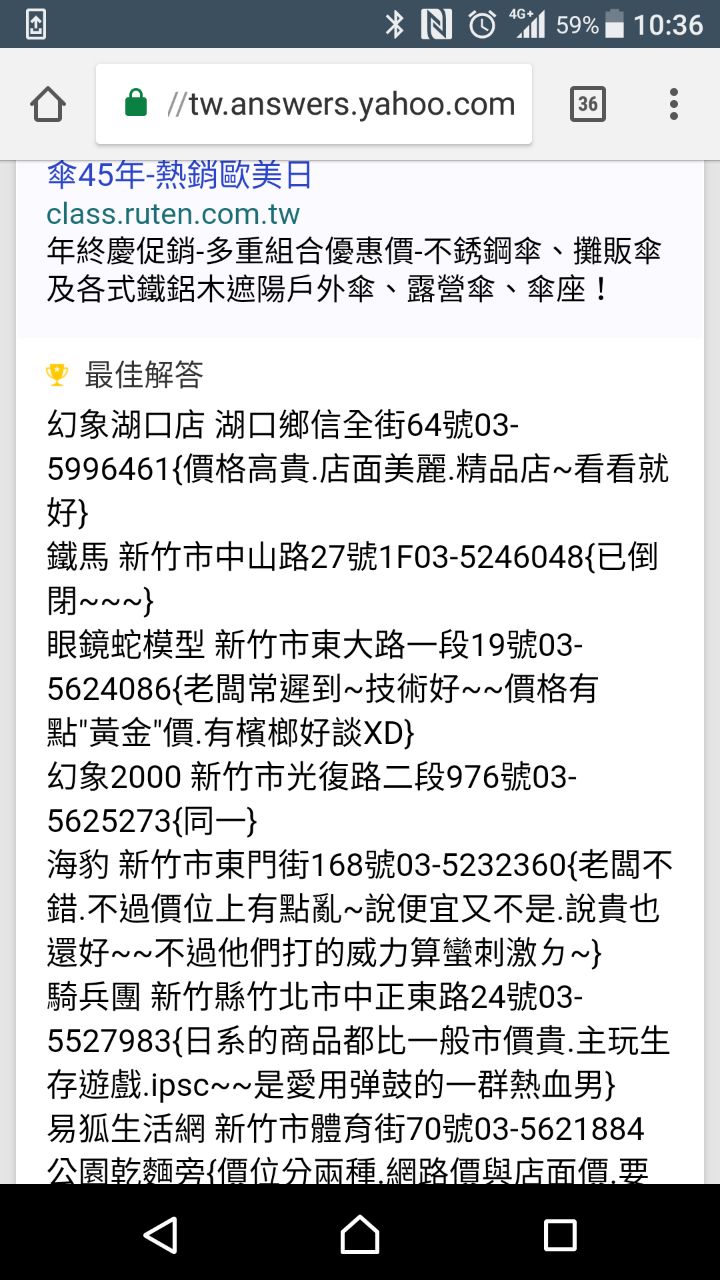
Task: Go to the Chrome home page
Action: tap(48, 104)
